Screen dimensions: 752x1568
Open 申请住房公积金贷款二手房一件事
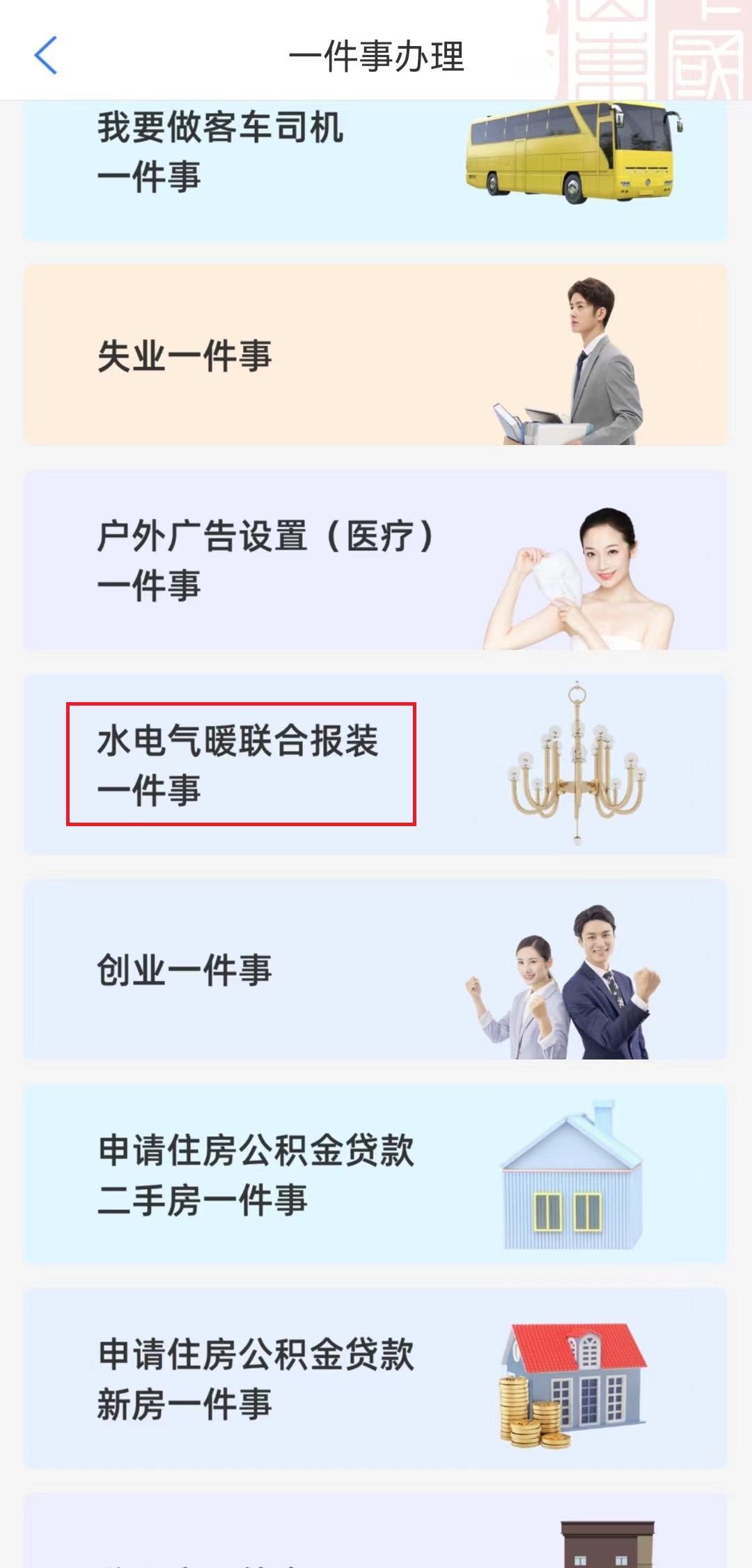tap(376, 1174)
